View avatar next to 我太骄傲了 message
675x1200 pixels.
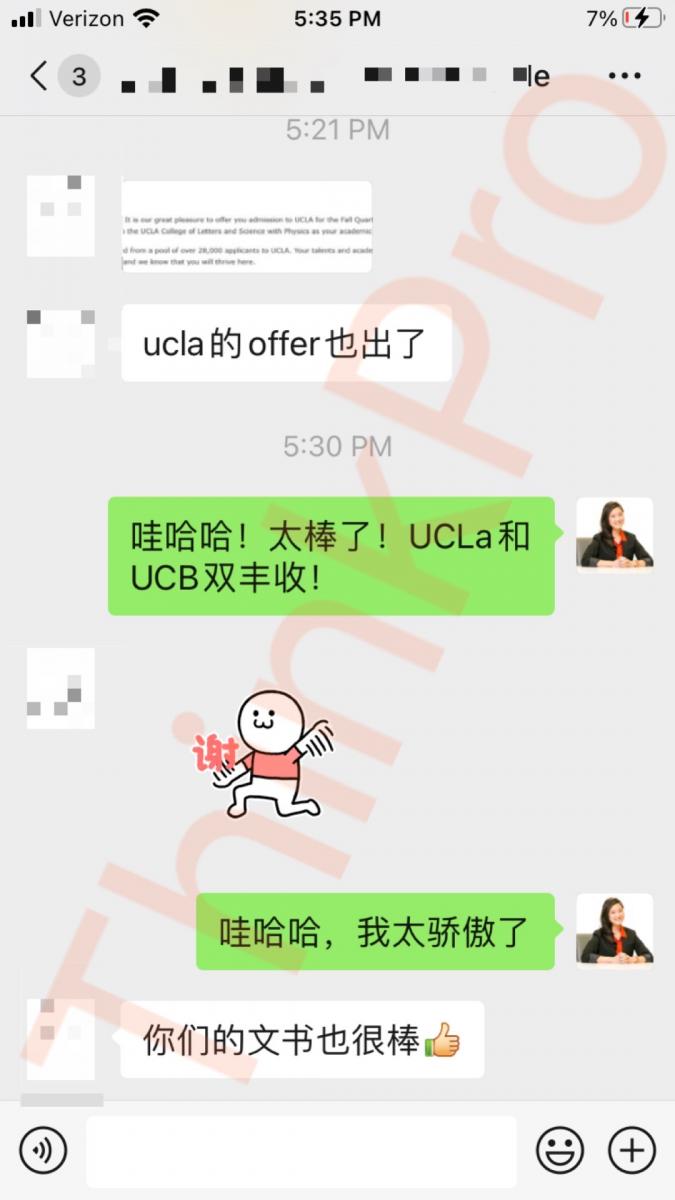click(614, 931)
